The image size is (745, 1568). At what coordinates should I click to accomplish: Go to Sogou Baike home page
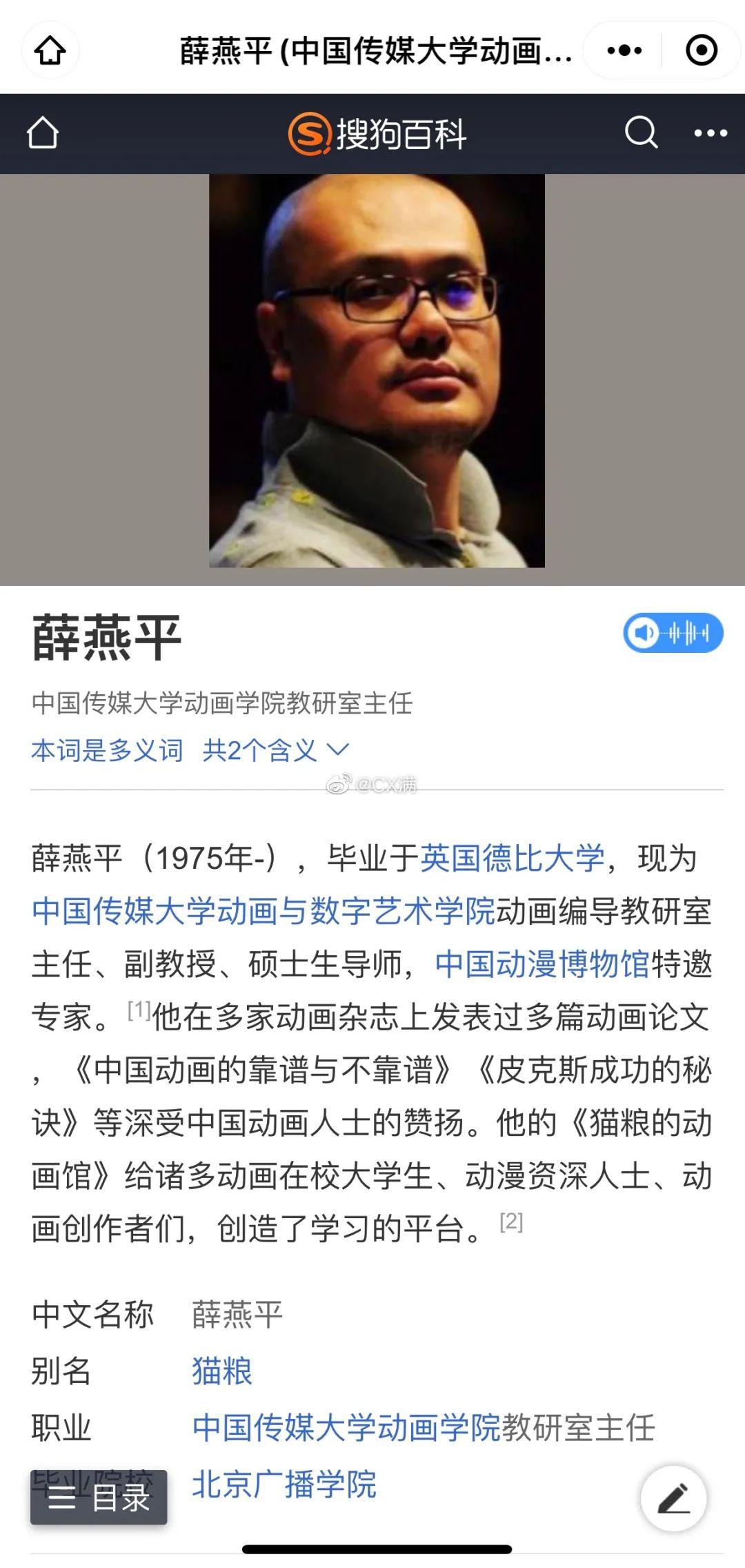tap(43, 133)
